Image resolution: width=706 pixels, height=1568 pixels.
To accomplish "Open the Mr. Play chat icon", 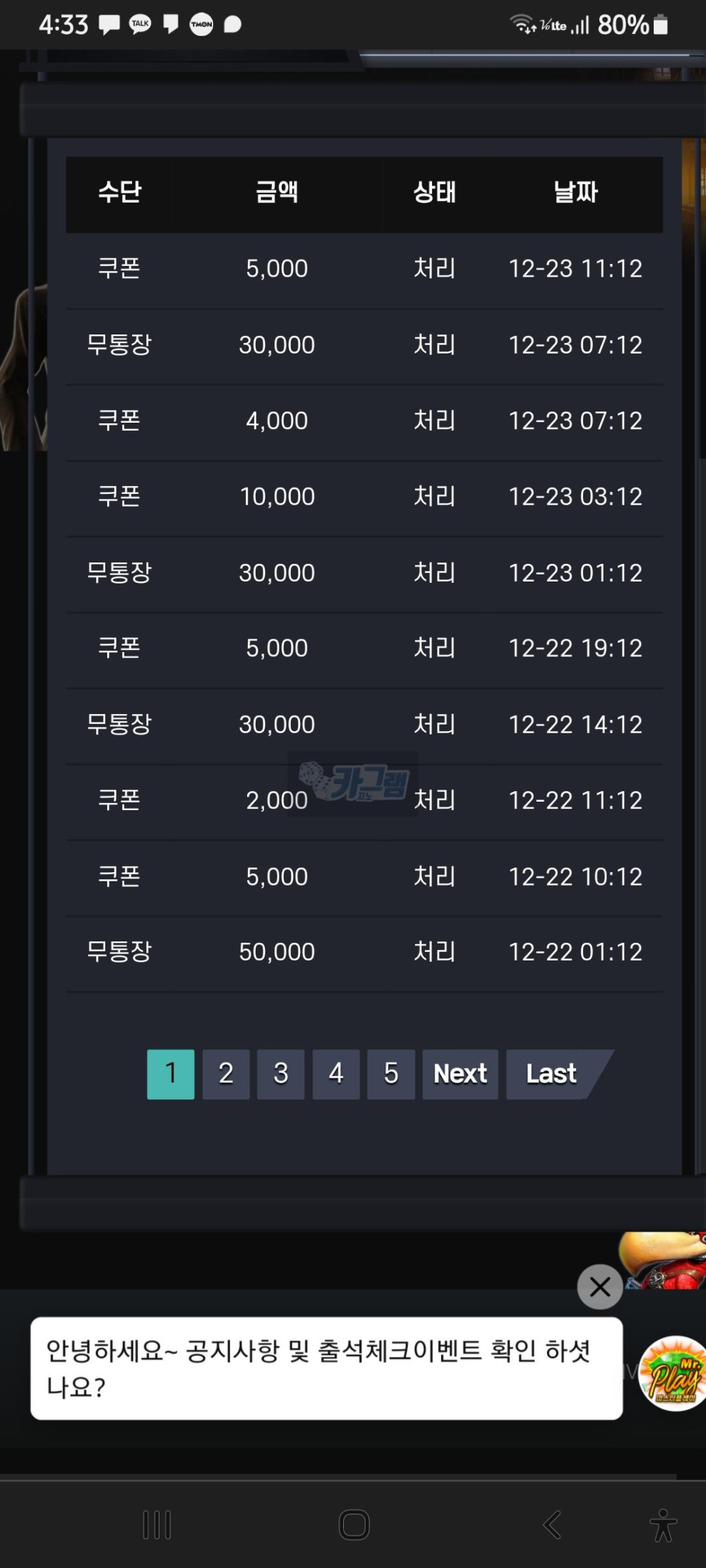I will 672,1373.
